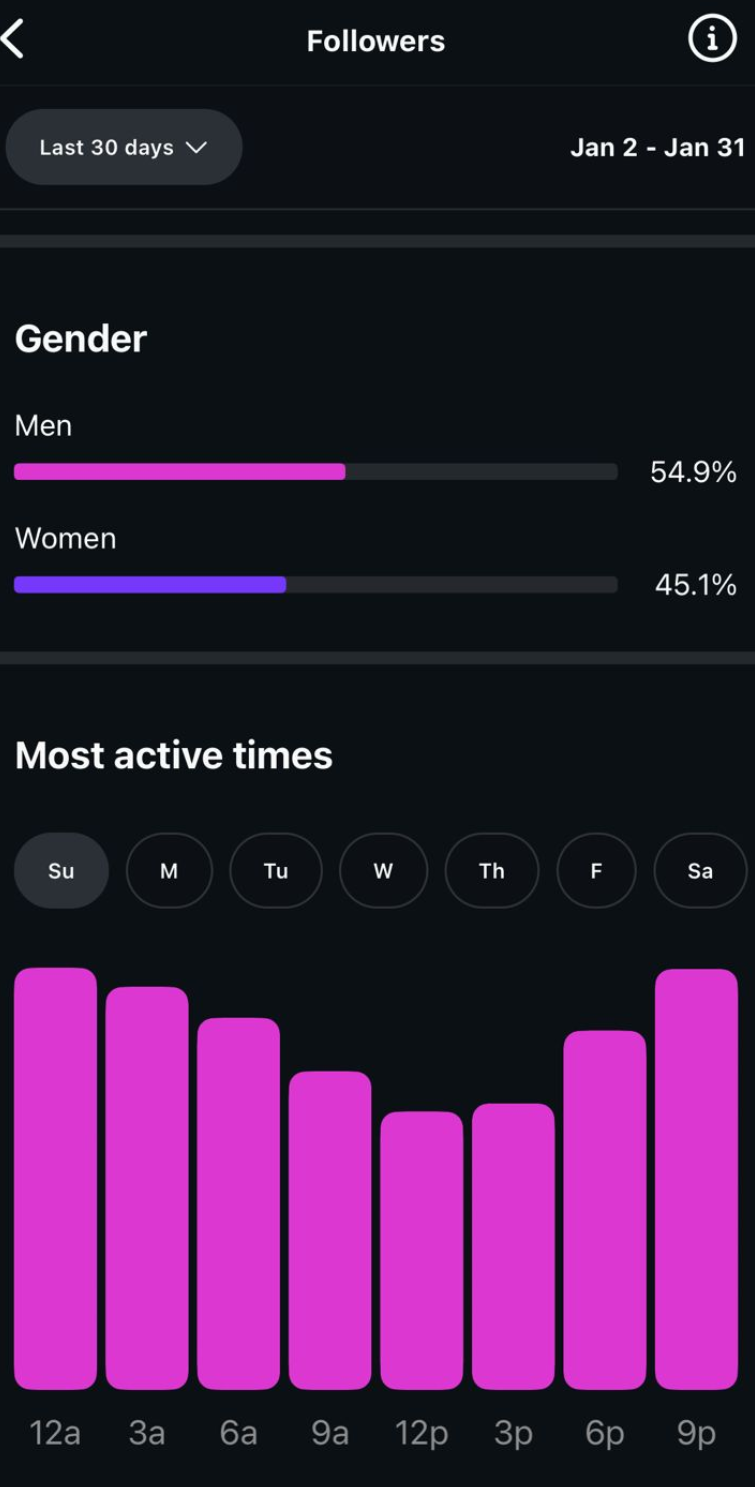Select the Th day chip
This screenshot has height=1487, width=755.
point(491,871)
